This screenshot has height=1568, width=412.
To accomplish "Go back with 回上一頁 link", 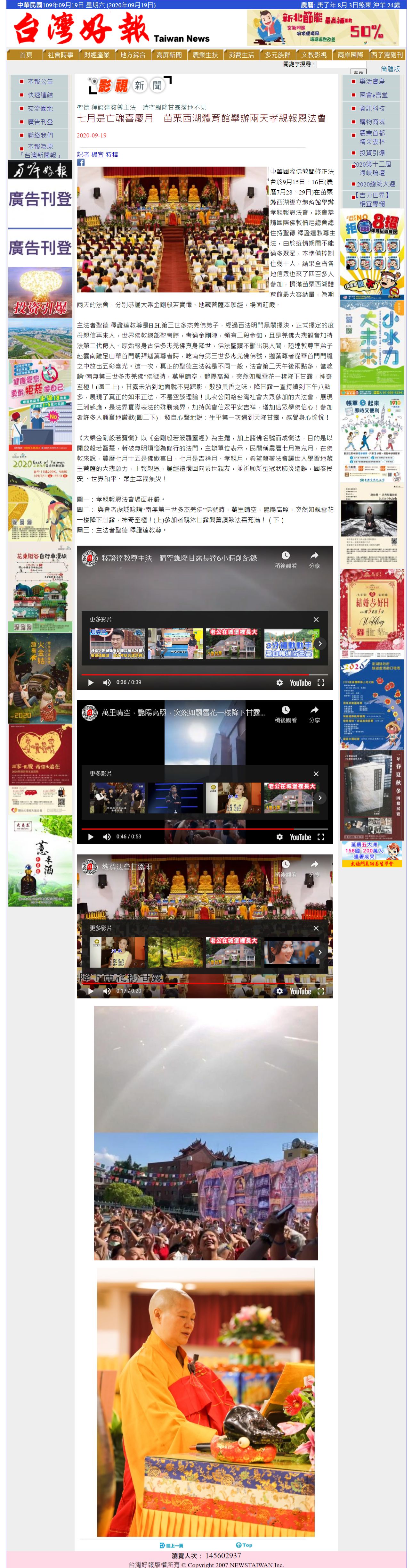I will click(171, 1545).
